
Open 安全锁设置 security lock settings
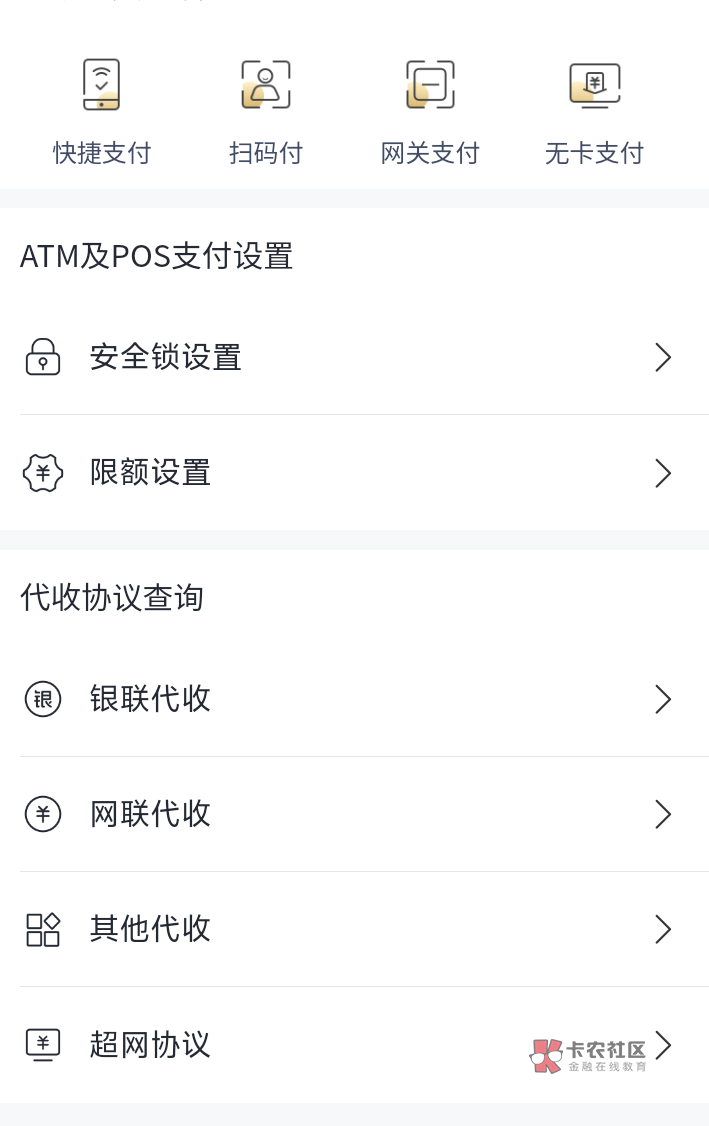click(354, 357)
